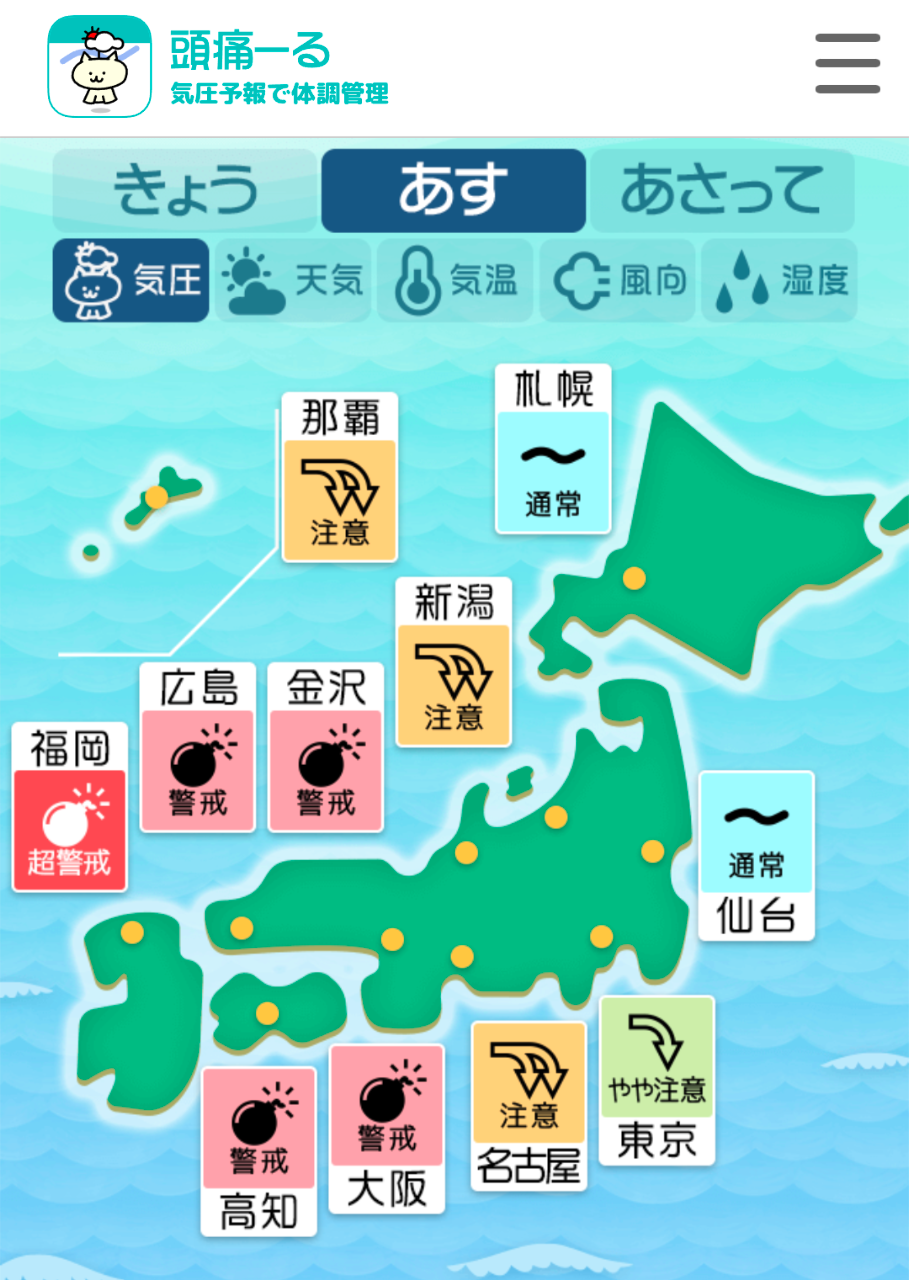The width and height of the screenshot is (909, 1280).
Task: Open the 札幌 forecast card
Action: 553,450
